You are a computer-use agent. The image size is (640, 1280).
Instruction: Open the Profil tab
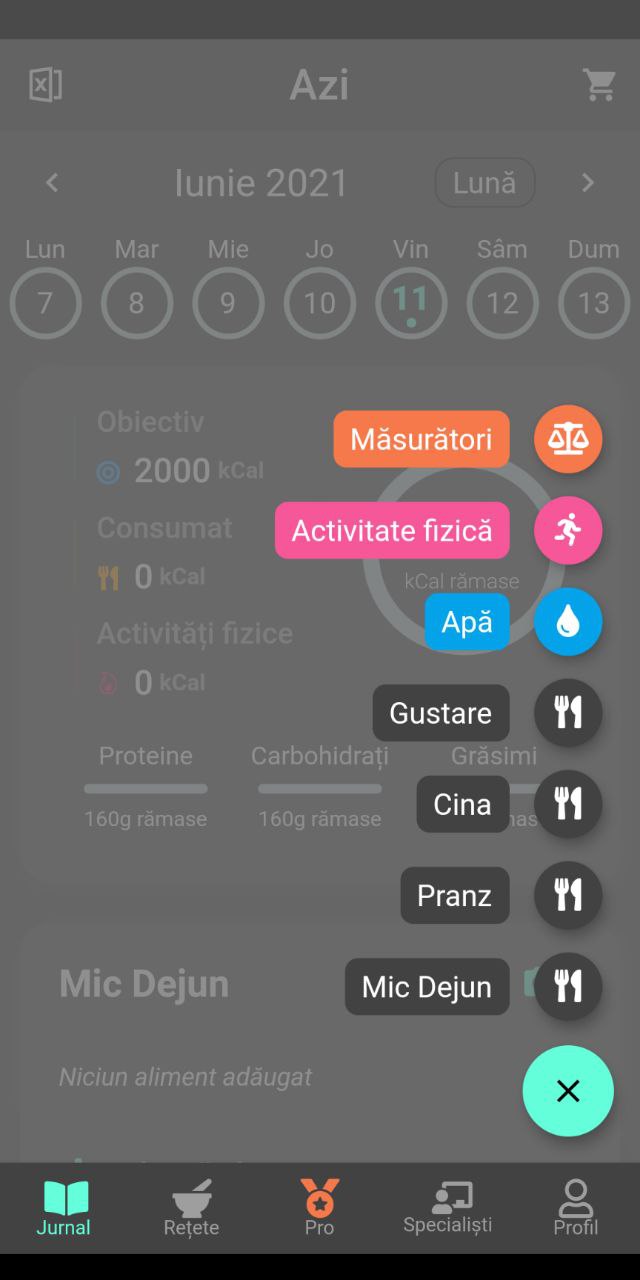coord(576,1208)
